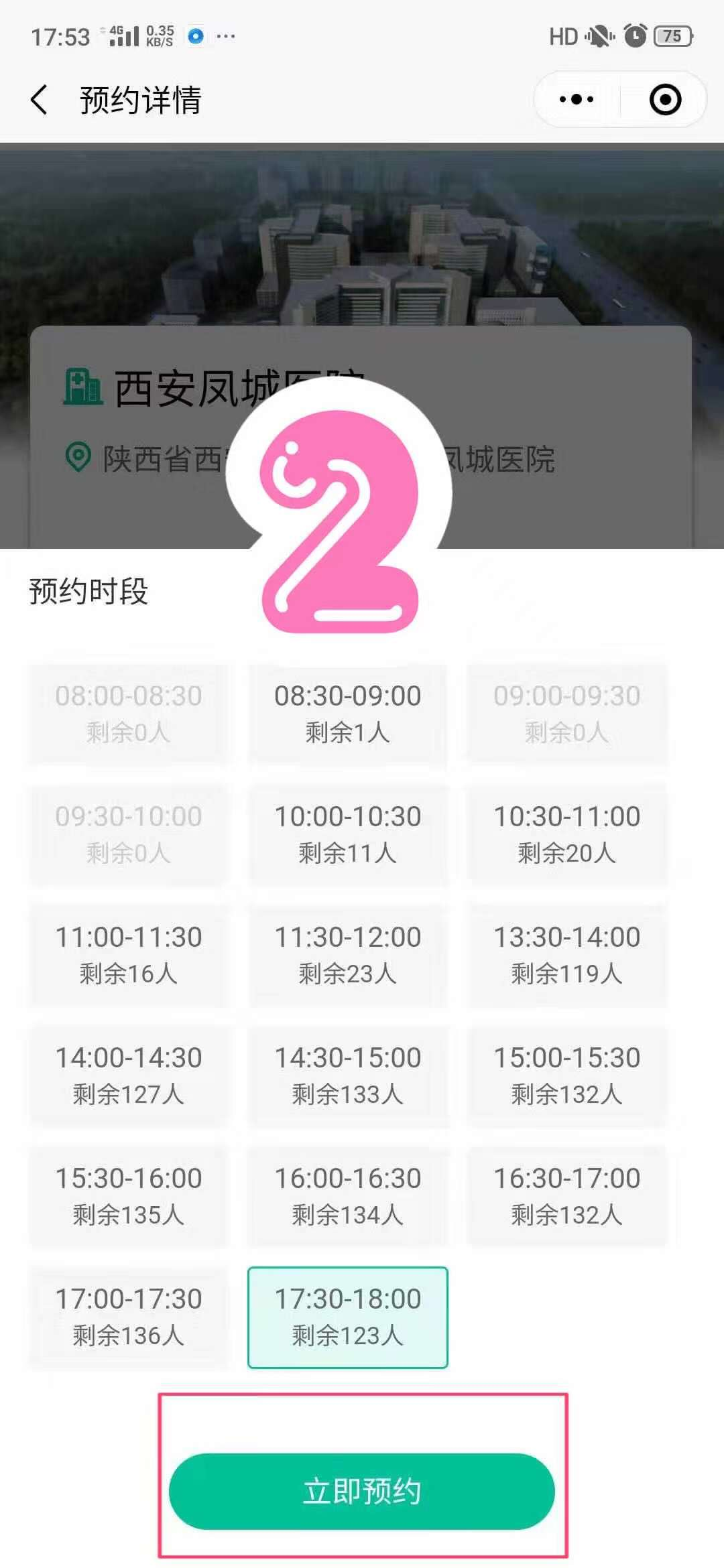Pick the 17:00-17:30 slot
Screen dimensions: 724x1568
coord(128,1316)
